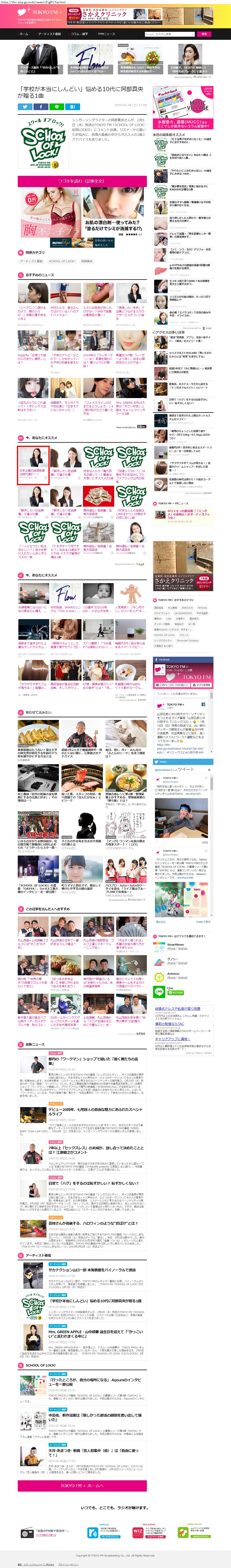Select the SCHOOL OF LOCK! category tag
Image resolution: width=231 pixels, height=1568 pixels.
click(x=62, y=261)
